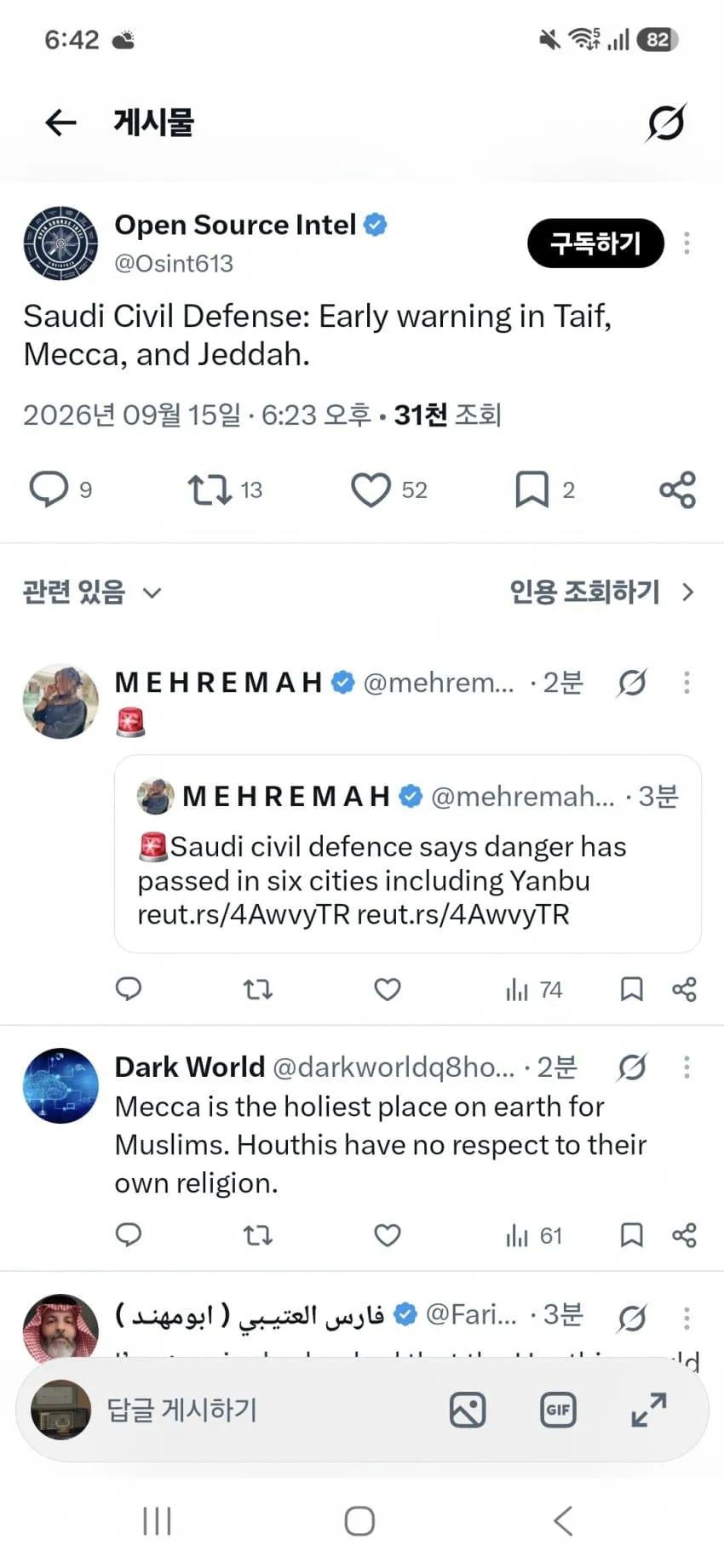724x1568 pixels.
Task: Share the Open Source Intel post
Action: [x=678, y=489]
